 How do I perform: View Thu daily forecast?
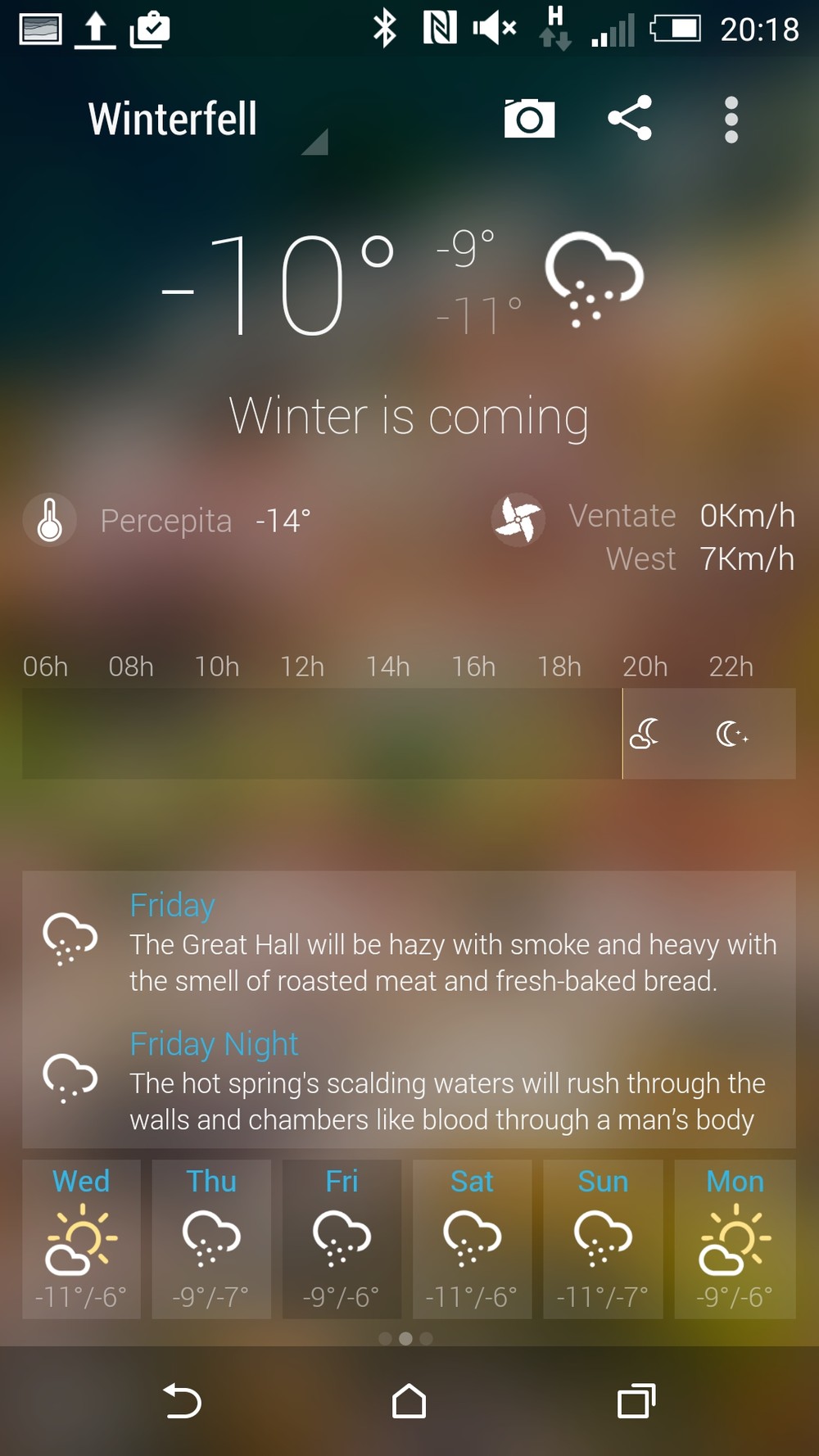point(211,1238)
